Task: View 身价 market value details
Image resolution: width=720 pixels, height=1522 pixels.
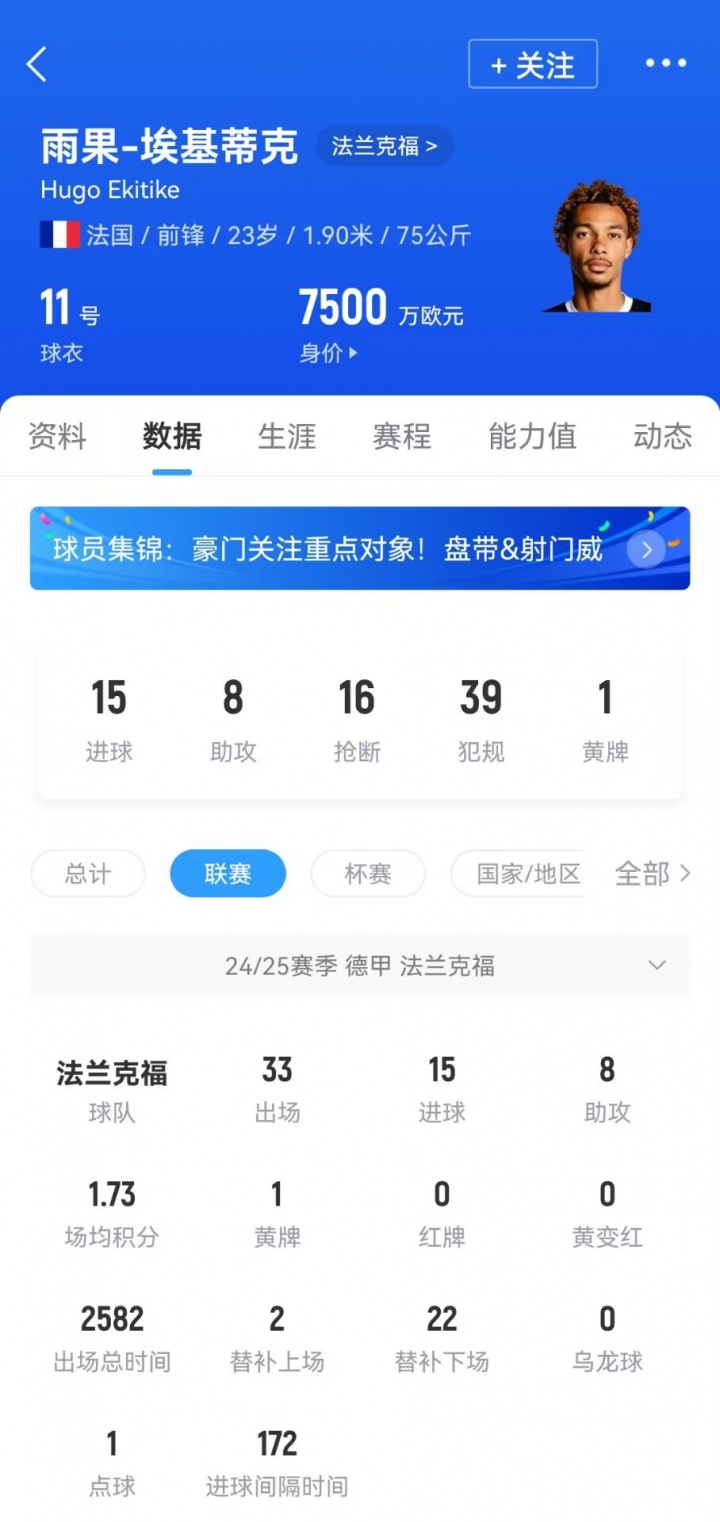Action: tap(328, 353)
